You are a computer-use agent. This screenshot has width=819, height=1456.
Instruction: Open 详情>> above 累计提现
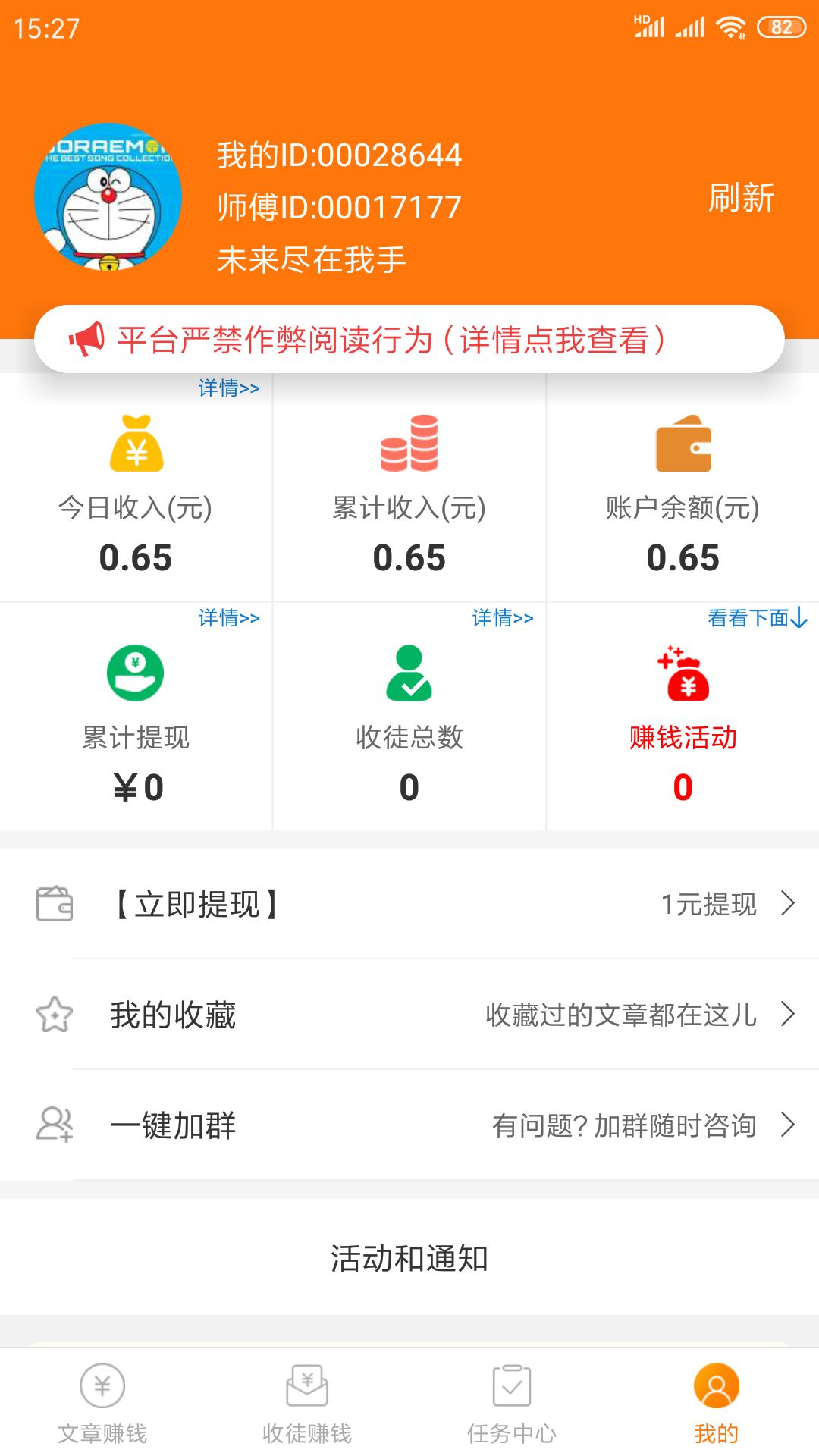click(227, 619)
